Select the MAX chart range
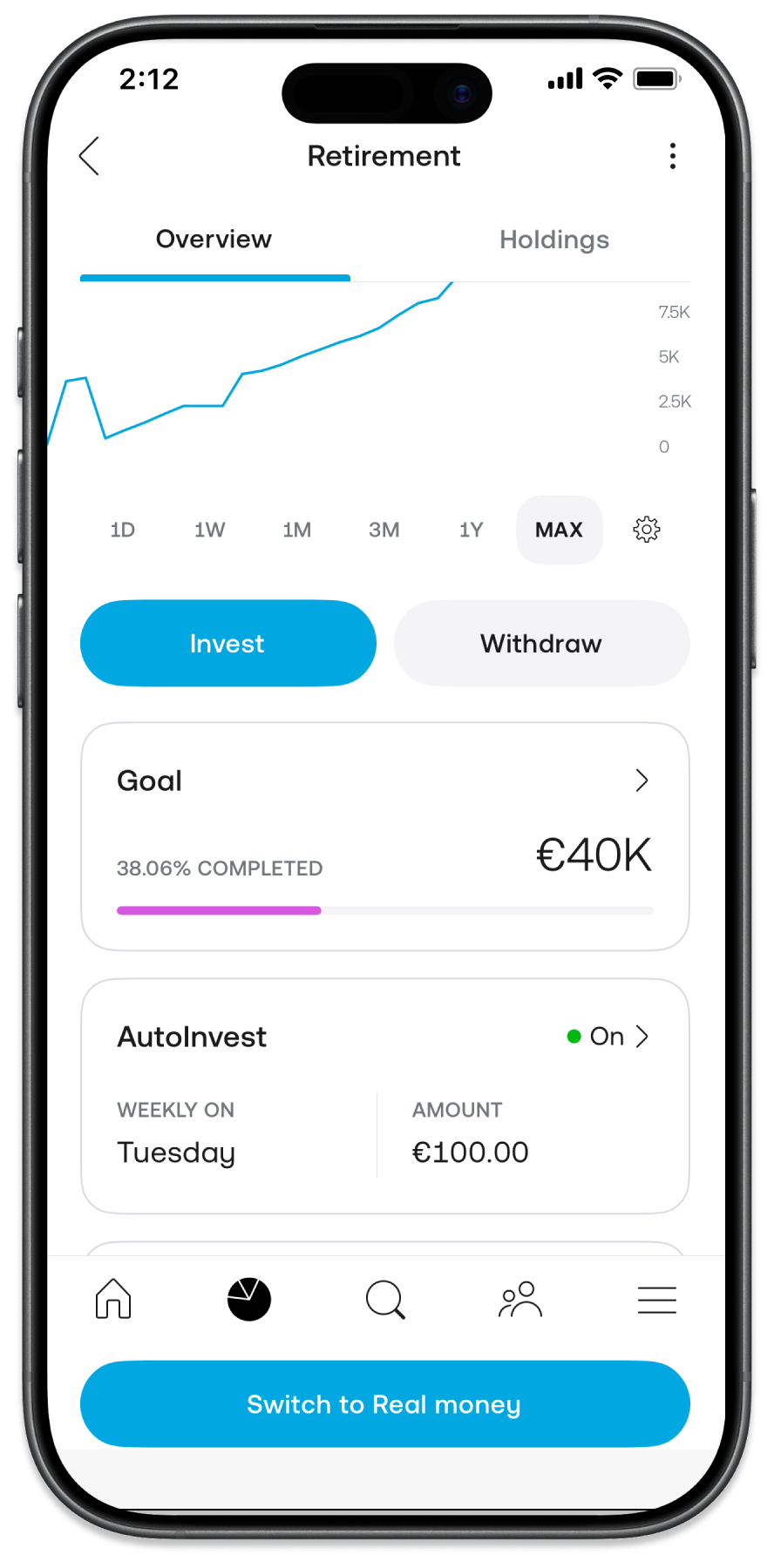This screenshot has height=1568, width=774. [559, 530]
